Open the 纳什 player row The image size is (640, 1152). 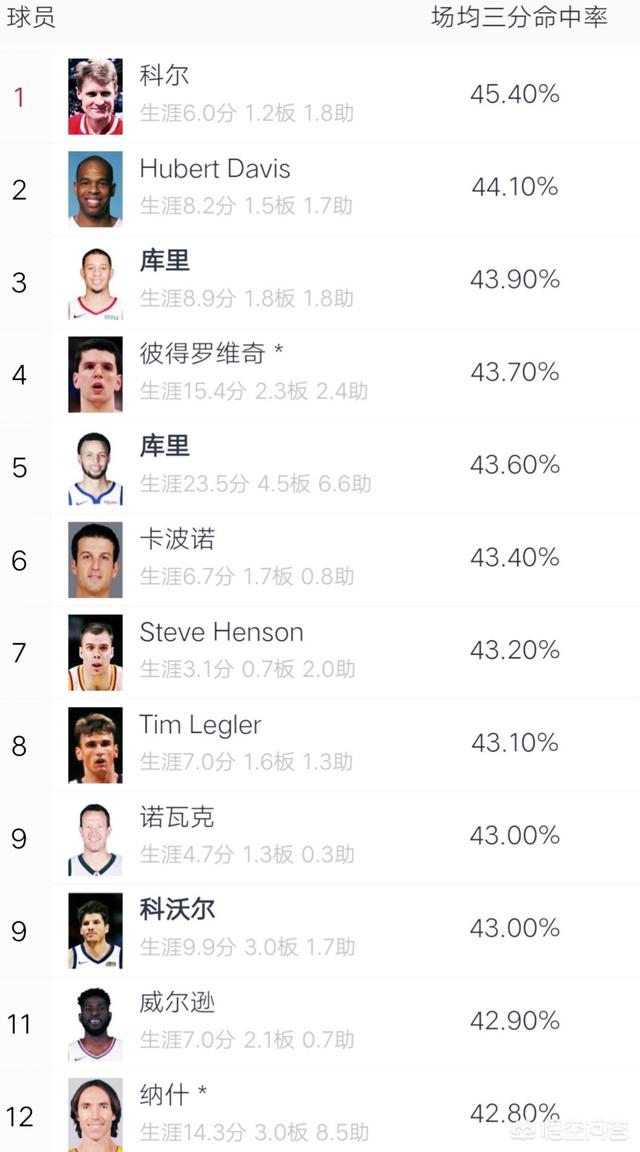click(x=320, y=1111)
